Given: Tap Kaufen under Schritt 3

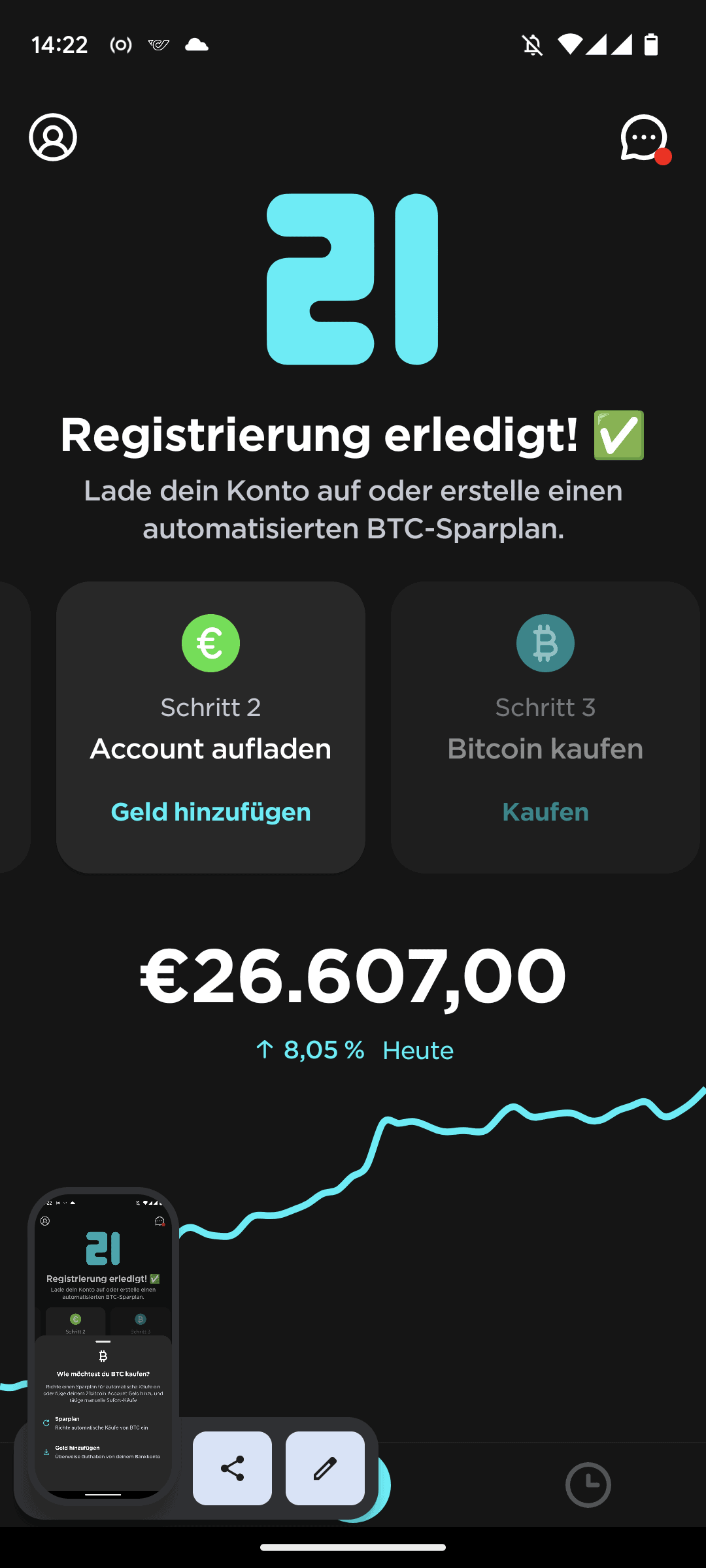Looking at the screenshot, I should tap(545, 812).
